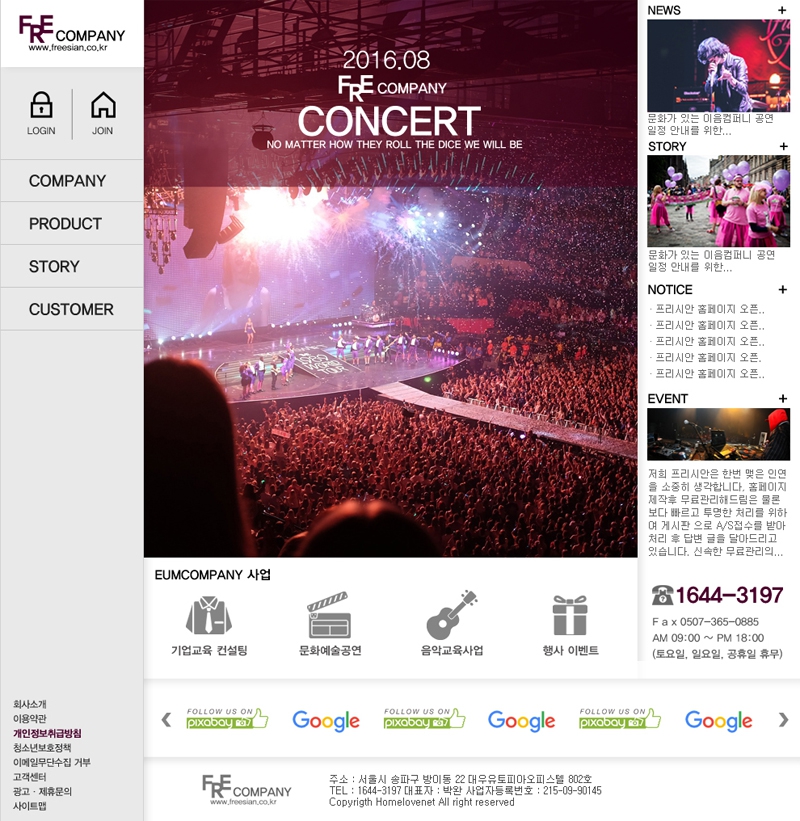Open the COMPANY menu
Image resolution: width=800 pixels, height=821 pixels.
point(67,181)
